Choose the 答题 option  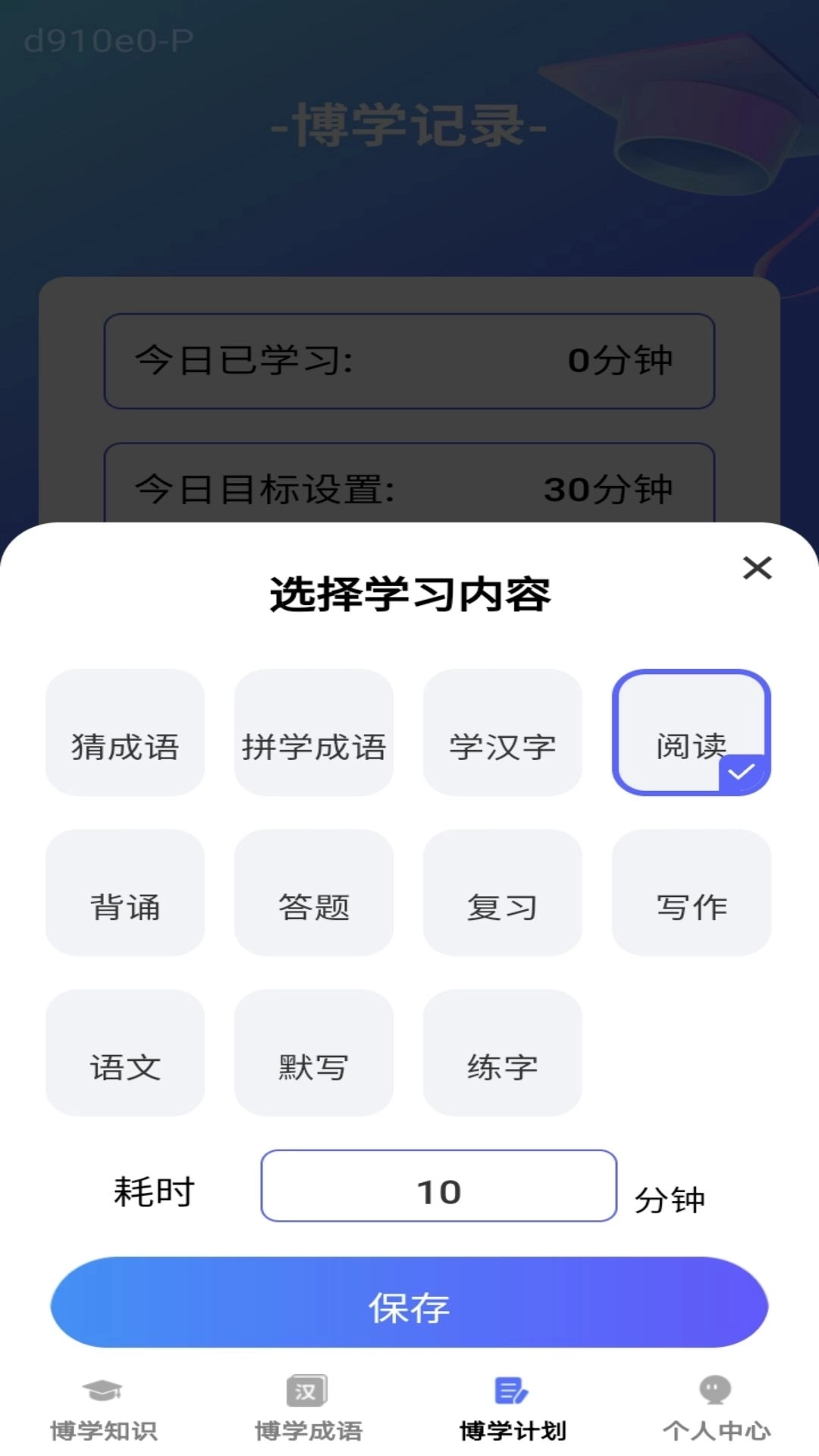(x=314, y=893)
